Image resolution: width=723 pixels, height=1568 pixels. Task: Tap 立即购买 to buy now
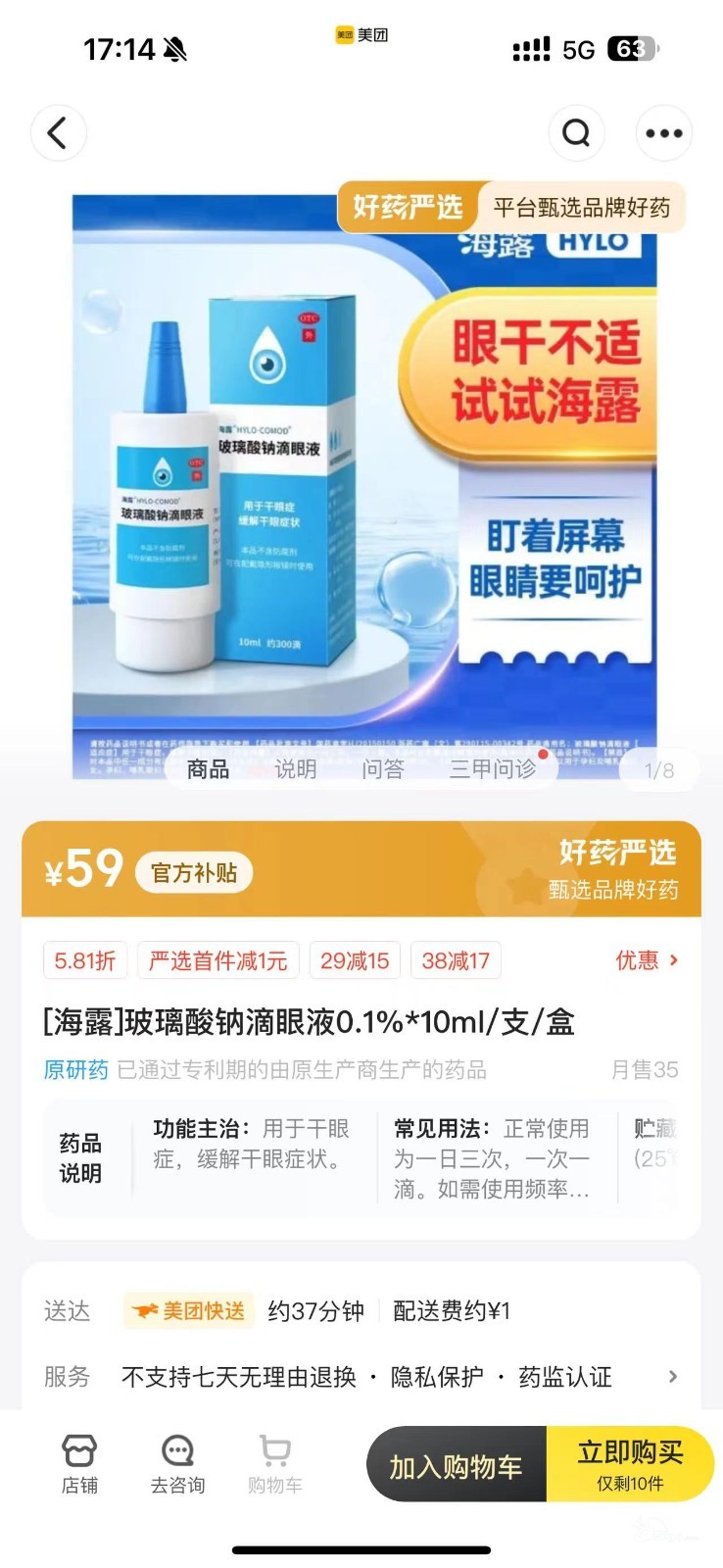pyautogui.click(x=630, y=1464)
